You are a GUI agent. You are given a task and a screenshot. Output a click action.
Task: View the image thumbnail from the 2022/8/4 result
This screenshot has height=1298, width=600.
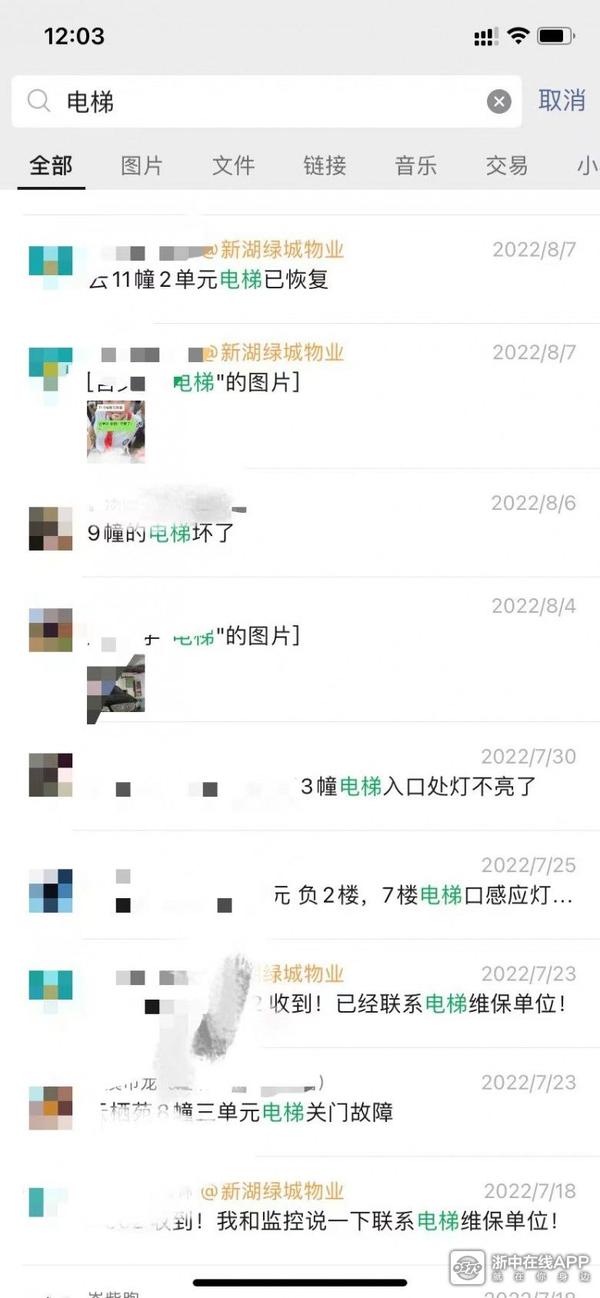tap(115, 685)
